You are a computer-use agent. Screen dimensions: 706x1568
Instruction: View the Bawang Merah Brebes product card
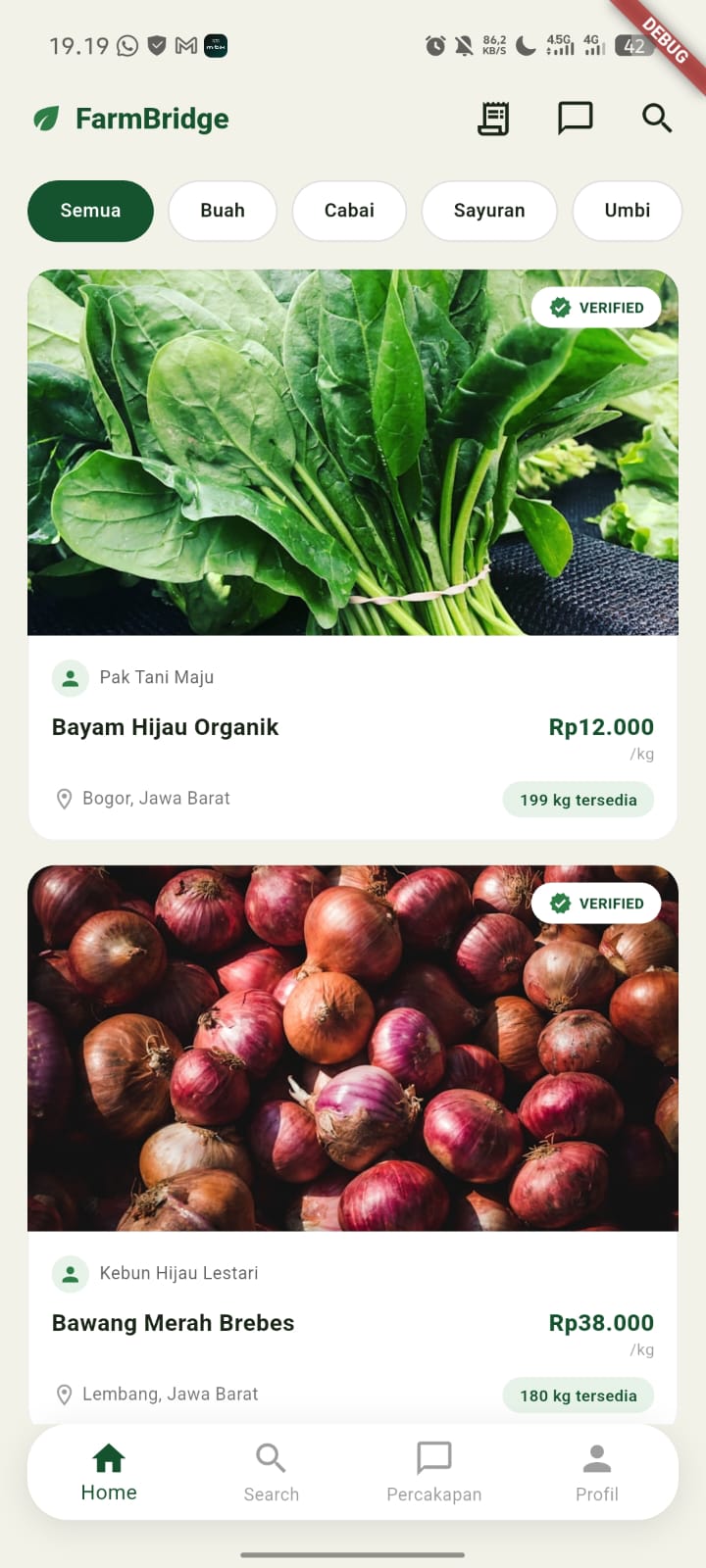(x=353, y=1144)
